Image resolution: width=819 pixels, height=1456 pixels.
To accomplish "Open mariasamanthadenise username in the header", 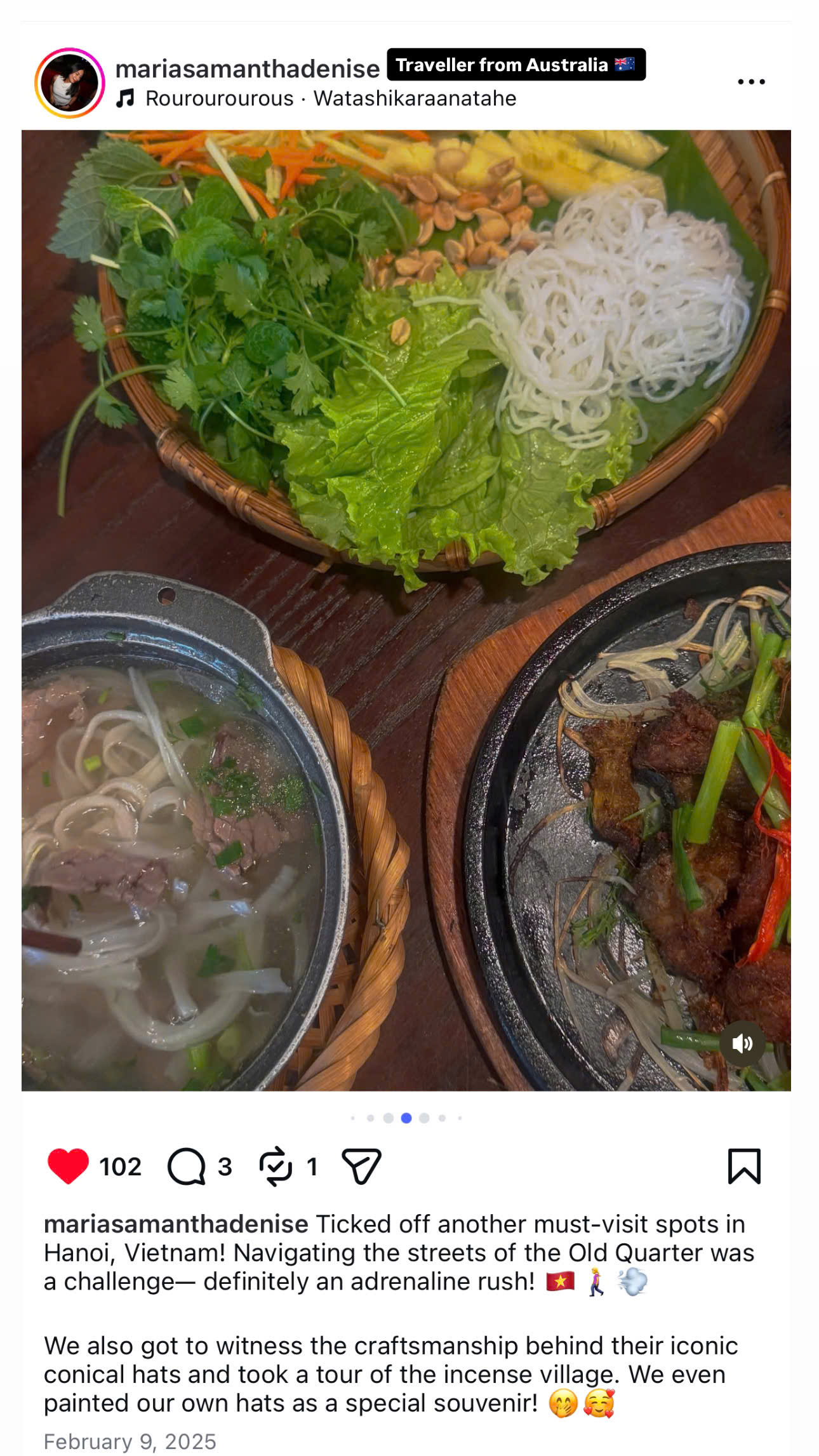I will [x=248, y=69].
